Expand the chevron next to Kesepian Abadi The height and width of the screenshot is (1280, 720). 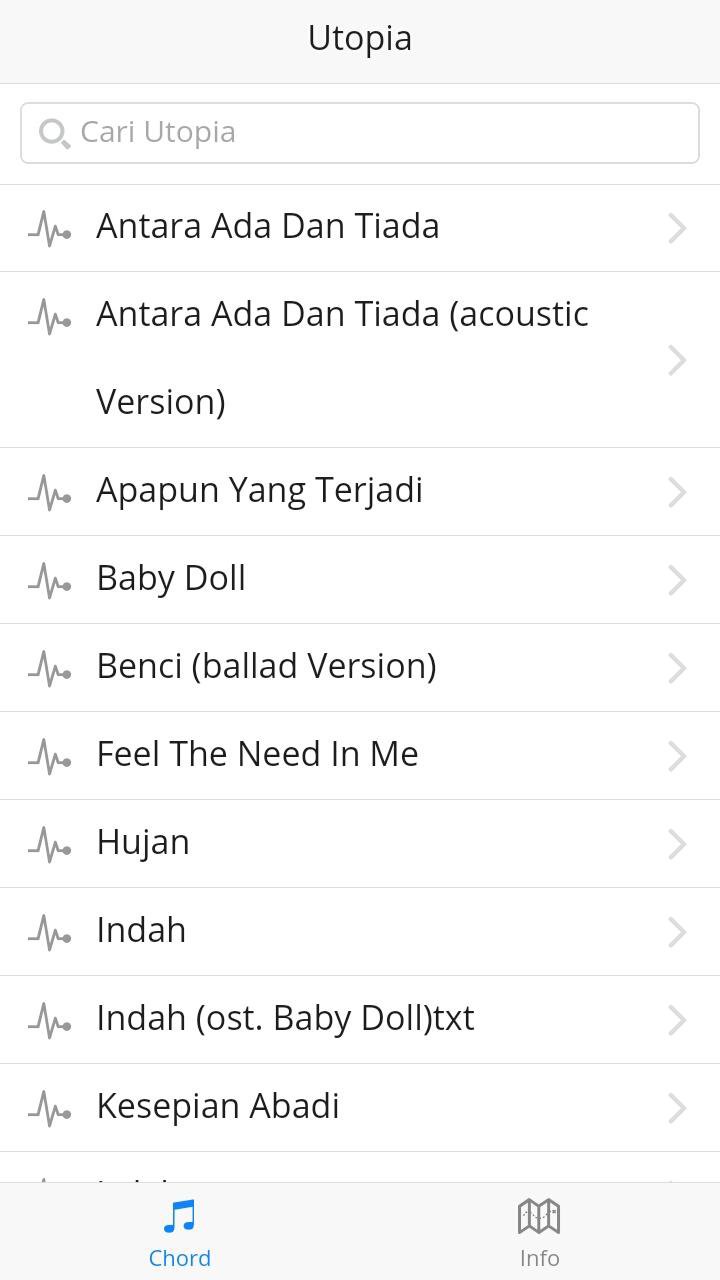point(676,1107)
